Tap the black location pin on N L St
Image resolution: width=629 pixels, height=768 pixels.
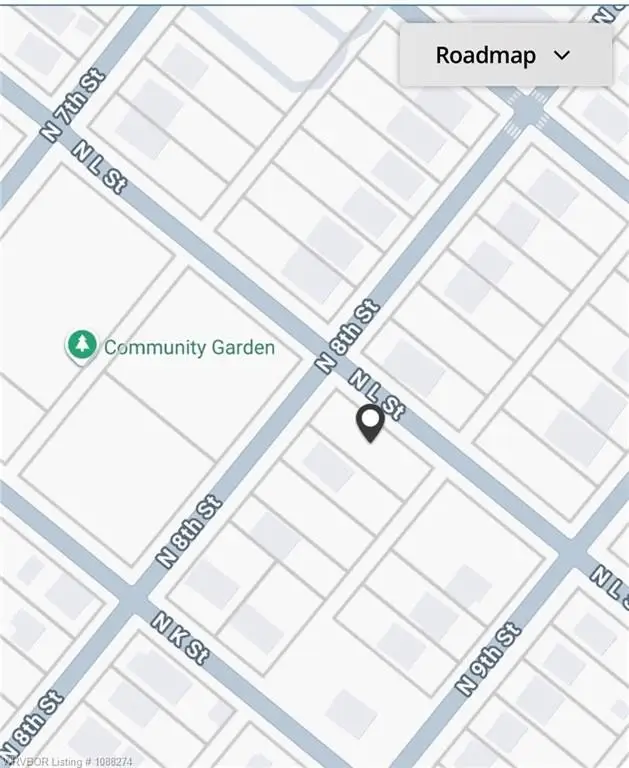[370, 423]
